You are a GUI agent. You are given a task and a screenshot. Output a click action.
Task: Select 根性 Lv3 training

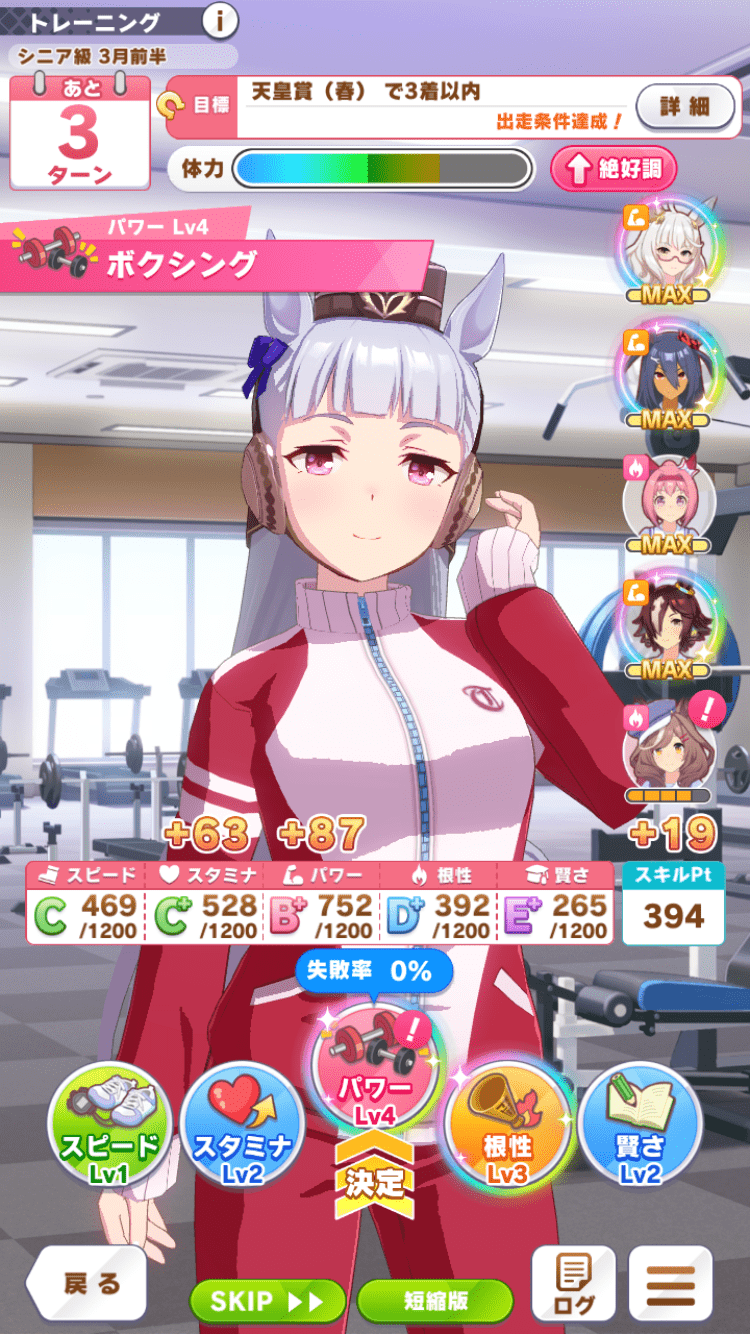point(508,1126)
